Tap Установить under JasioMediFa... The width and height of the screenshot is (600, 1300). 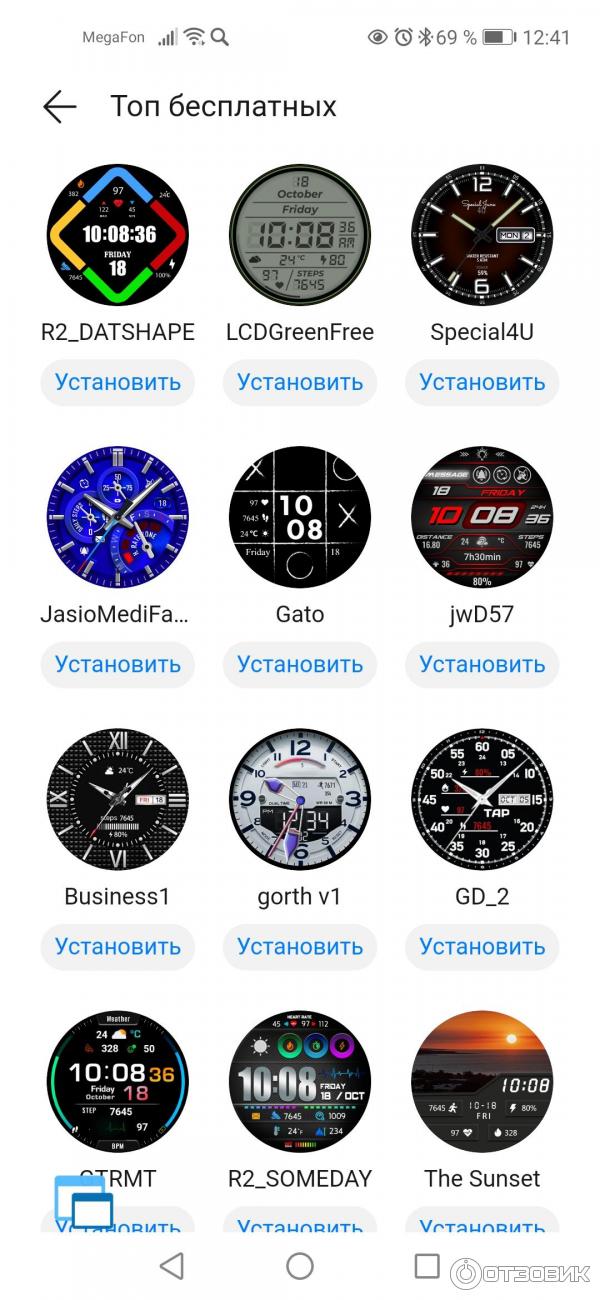tap(118, 664)
